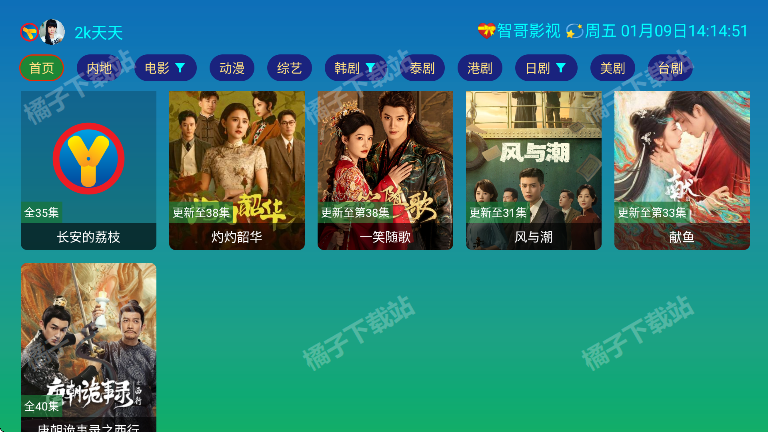
Task: Open the 风与潮 drama card
Action: pos(533,170)
